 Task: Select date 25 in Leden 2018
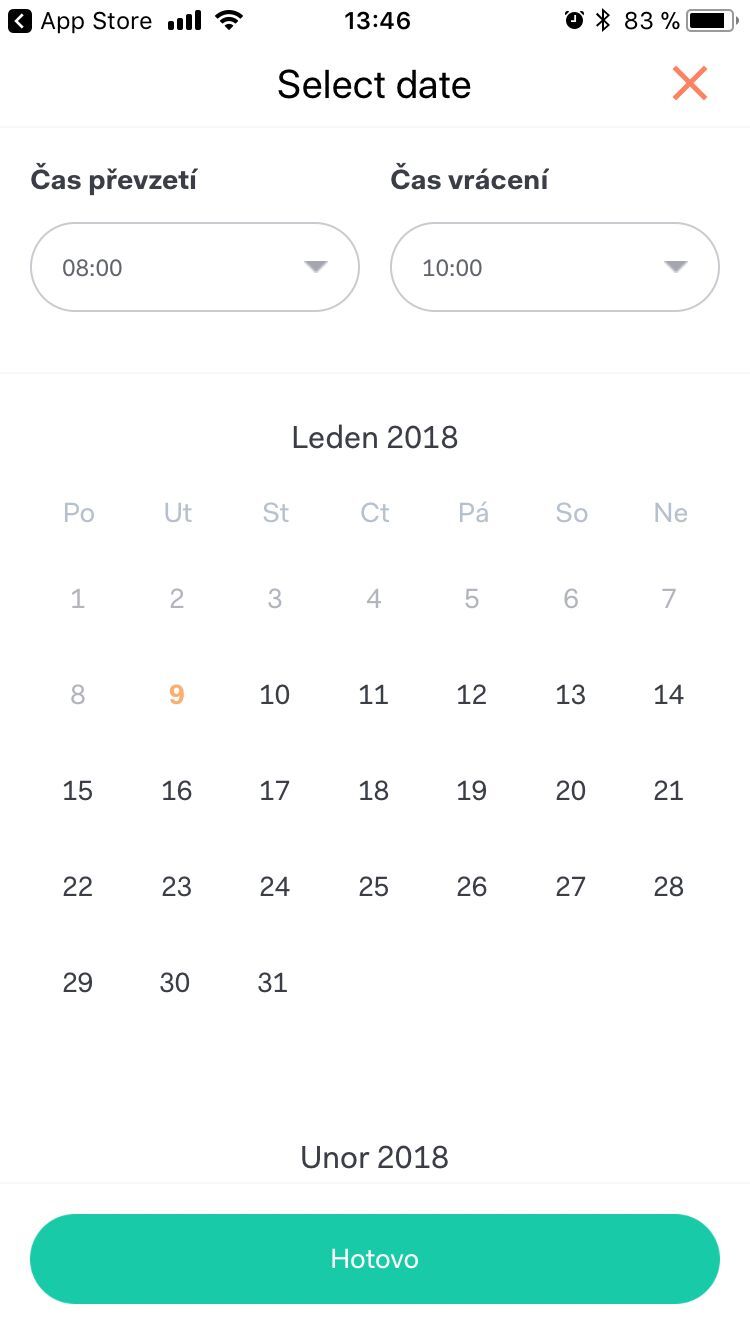click(x=373, y=886)
